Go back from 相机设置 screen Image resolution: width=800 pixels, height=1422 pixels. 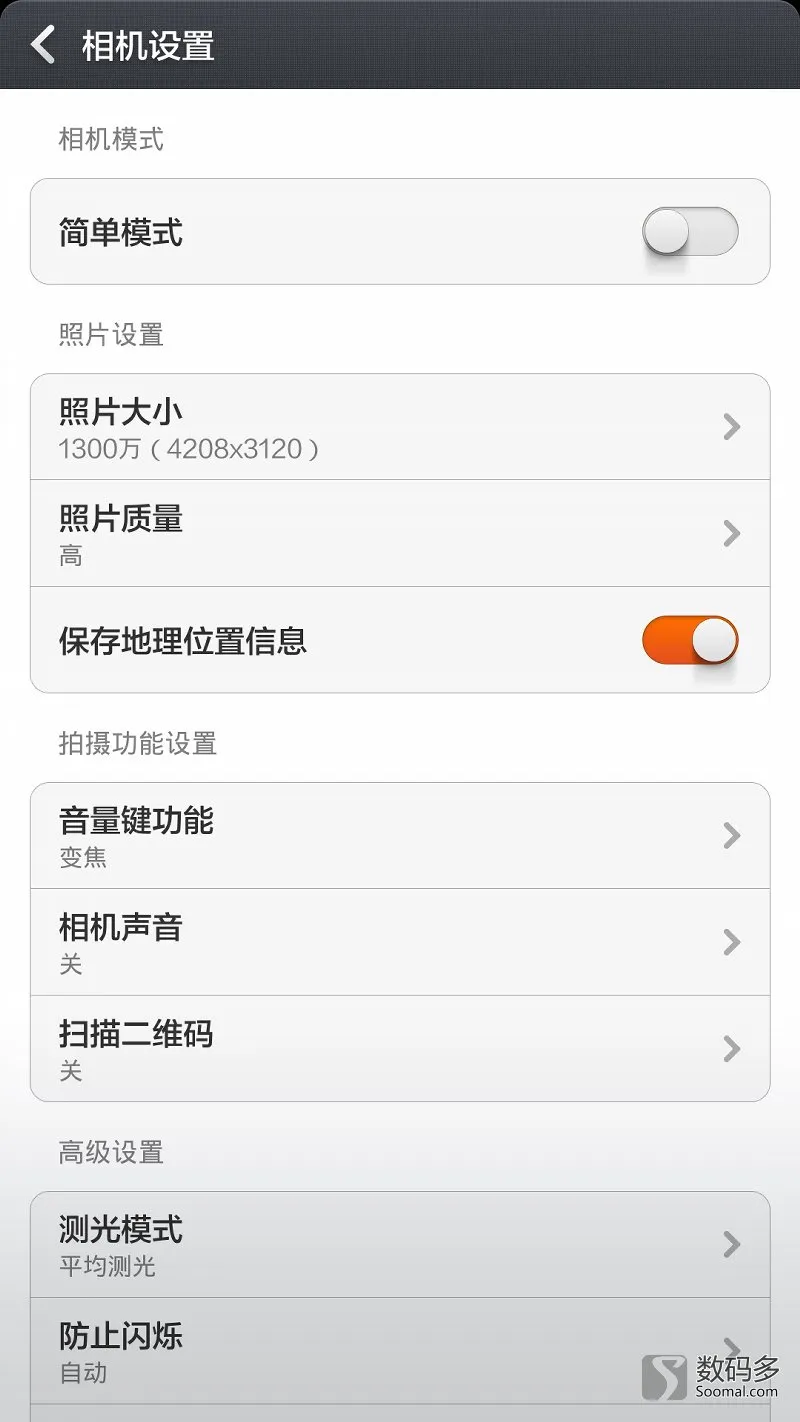(43, 45)
